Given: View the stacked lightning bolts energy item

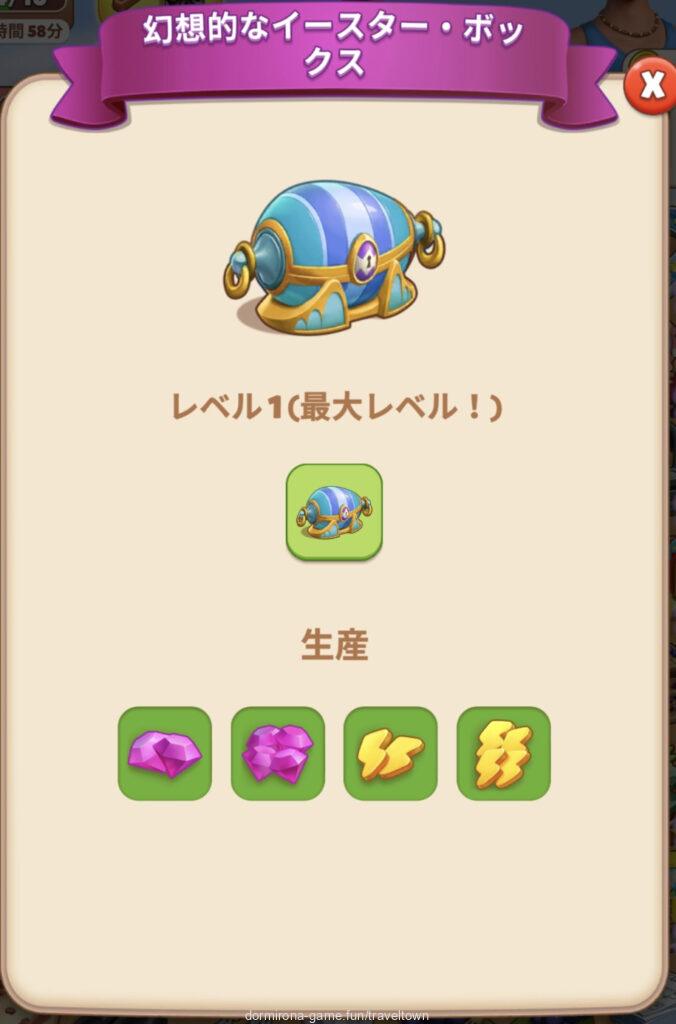Looking at the screenshot, I should (503, 753).
